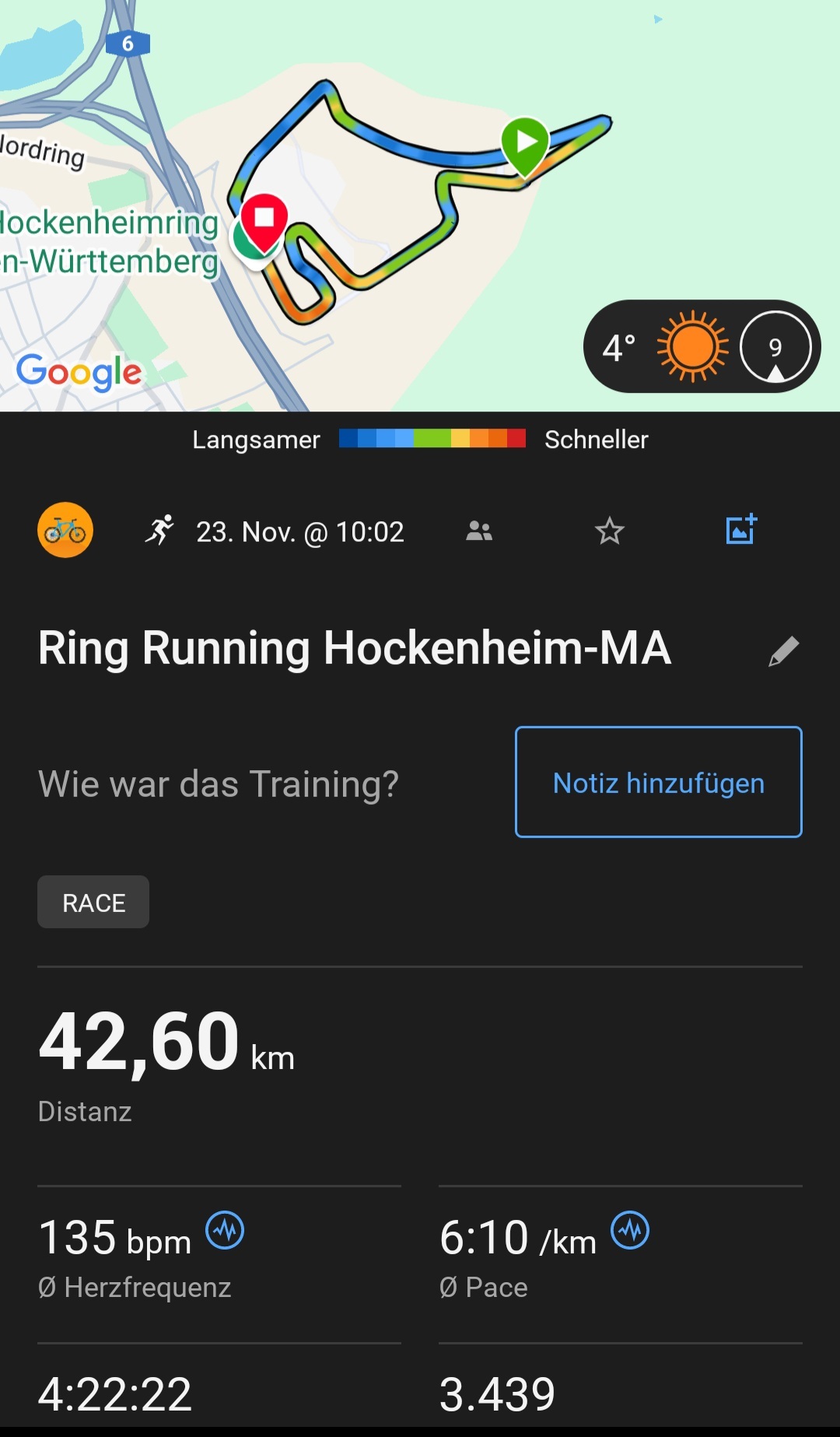Add a photo to this activity
Viewport: 840px width, 1437px height.
click(740, 530)
